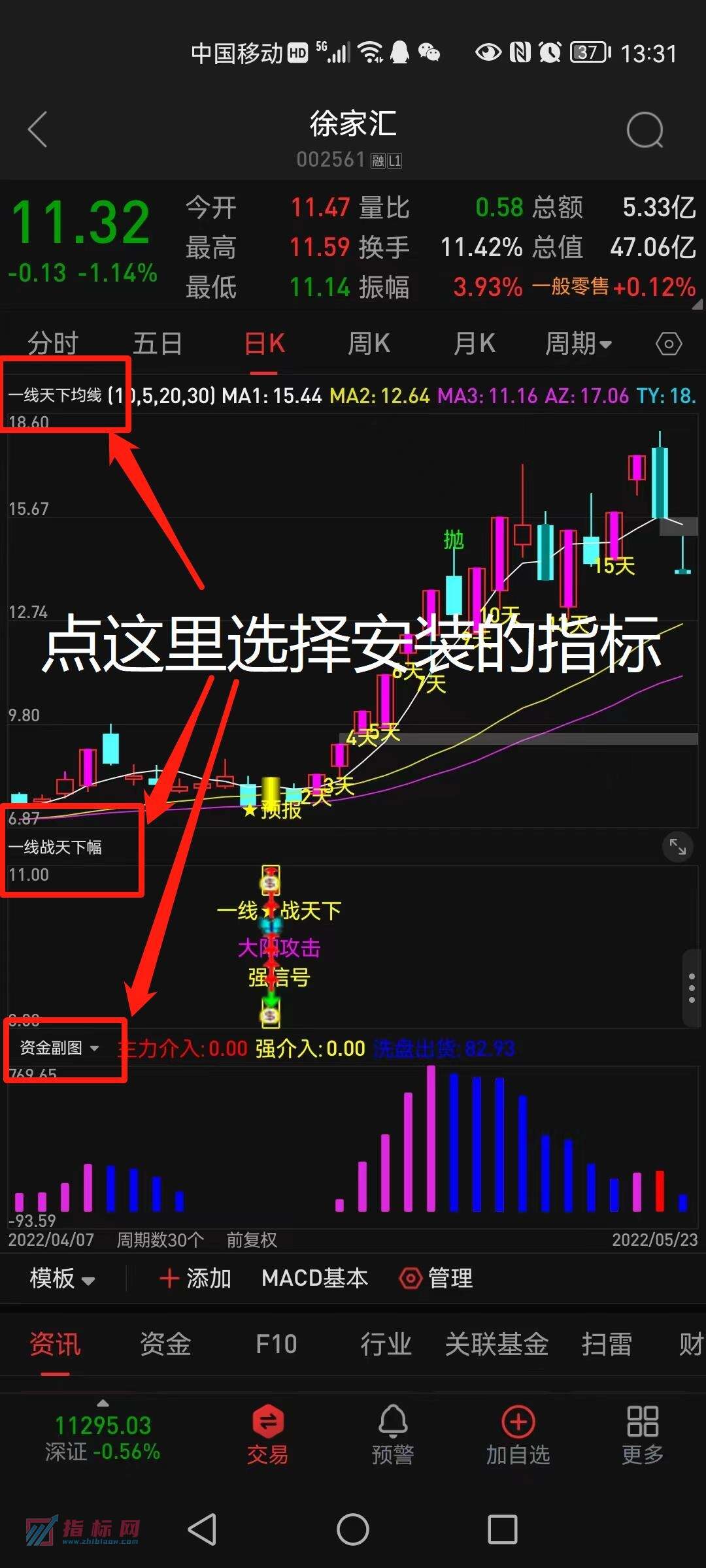The width and height of the screenshot is (706, 1568).
Task: Select the 周K chart tab
Action: click(369, 344)
